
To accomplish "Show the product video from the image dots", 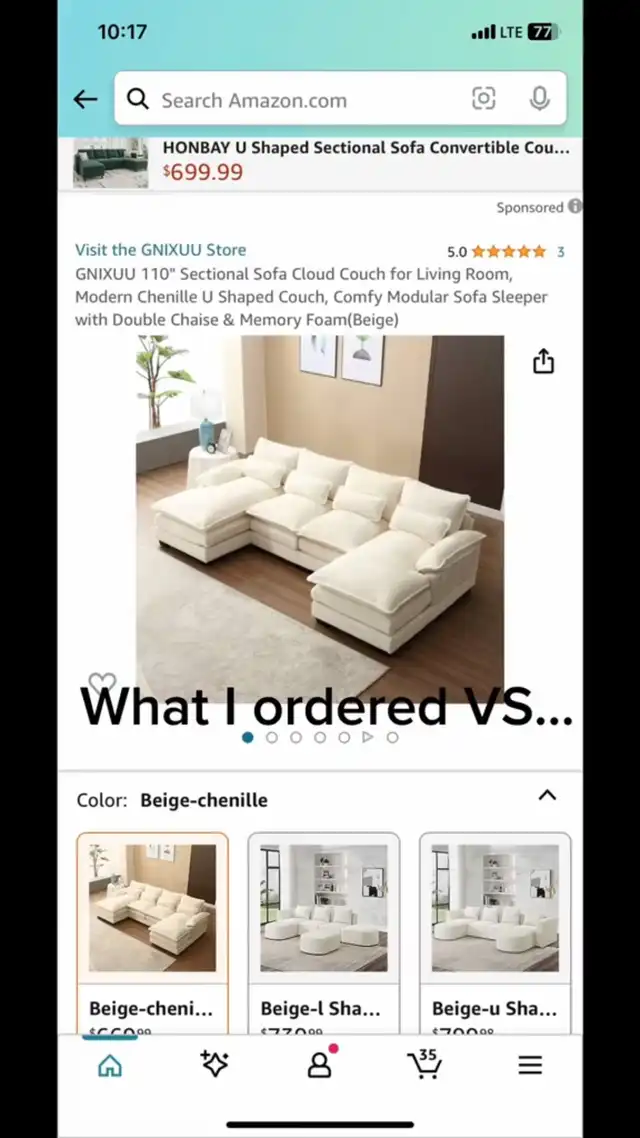I will point(368,737).
